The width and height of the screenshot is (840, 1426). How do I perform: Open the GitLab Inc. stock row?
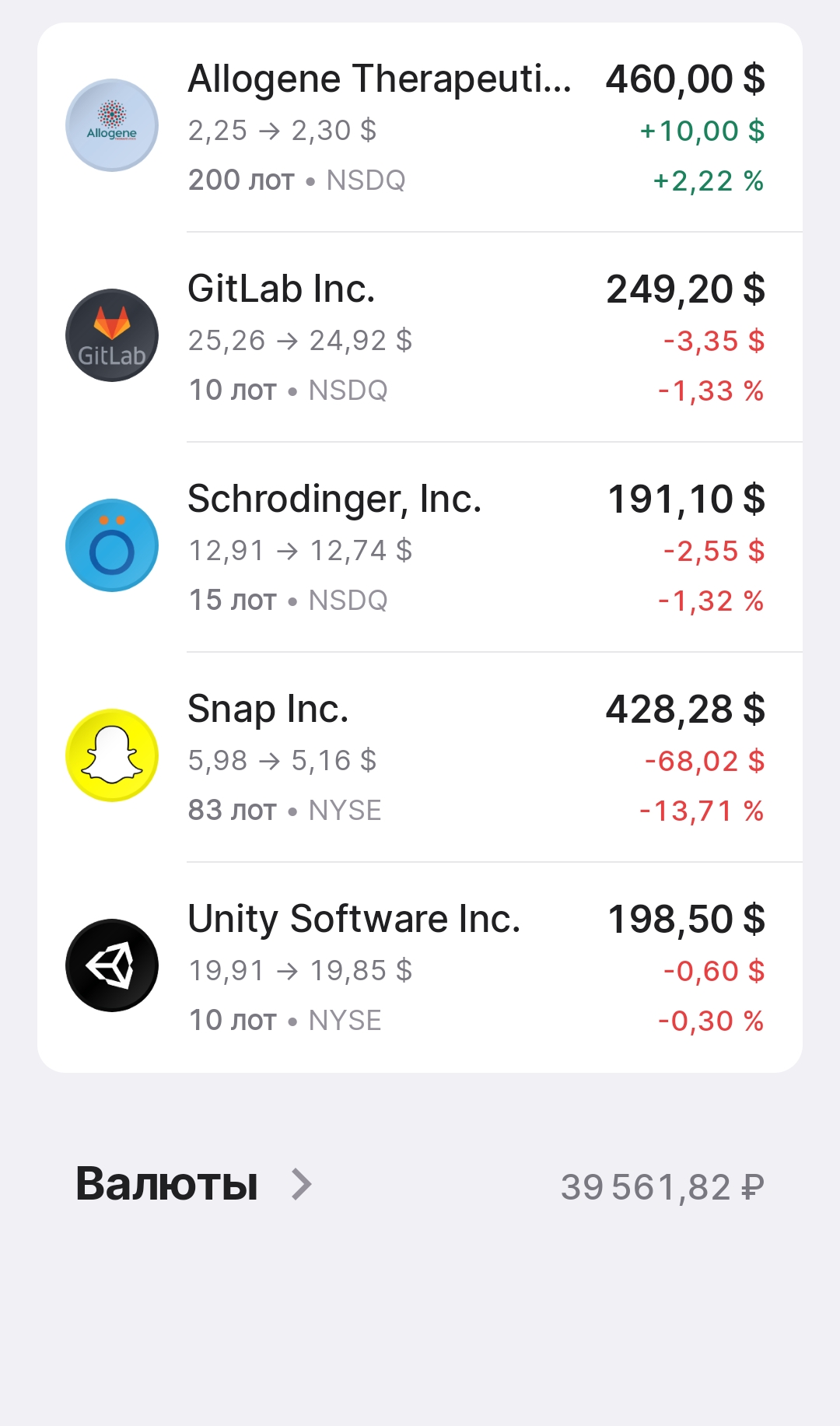coord(420,338)
